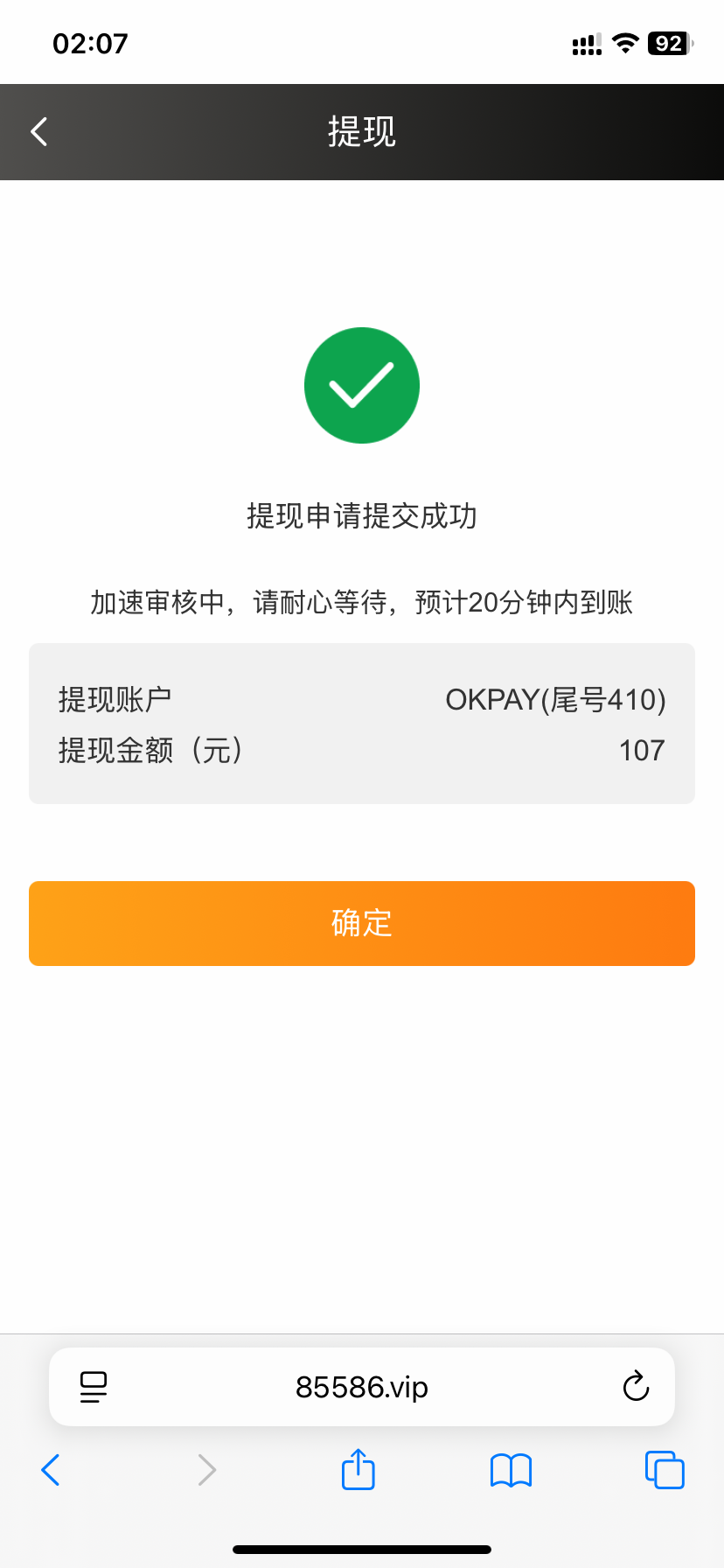
Task: Navigate back in Safari toolbar
Action: pyautogui.click(x=51, y=1470)
